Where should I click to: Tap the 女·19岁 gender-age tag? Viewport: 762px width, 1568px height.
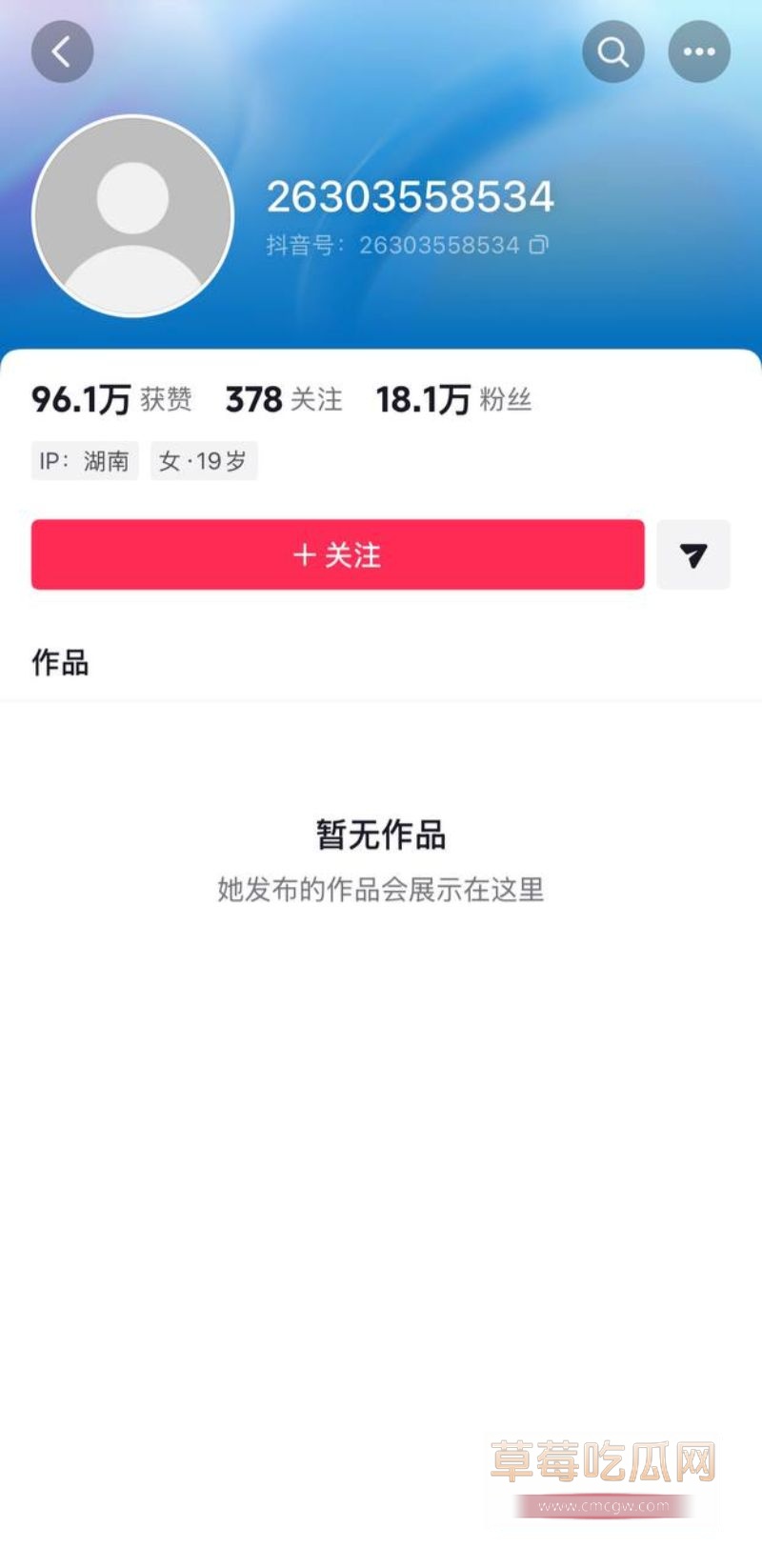tap(203, 461)
